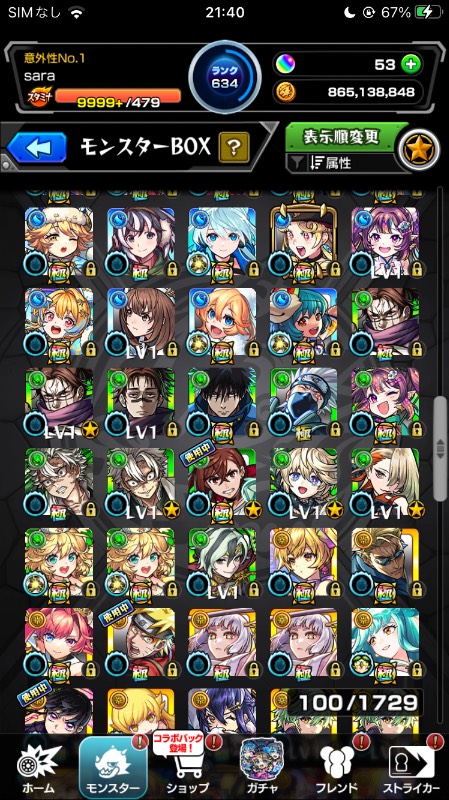This screenshot has height=800, width=449.
Task: Select the teal-haired monster with orange eyes
Action: pyautogui.click(x=386, y=643)
